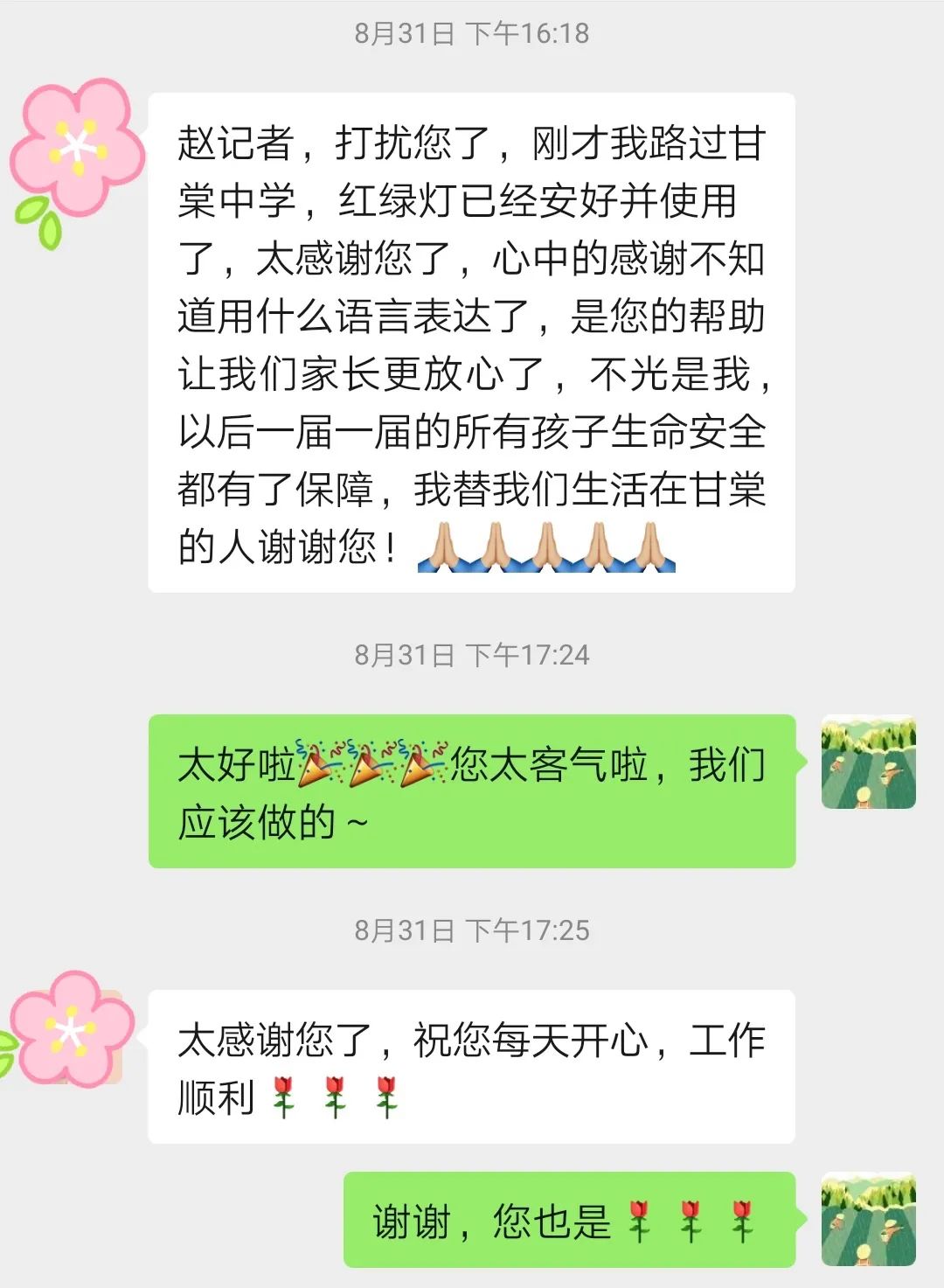Click the 下午17:25 timestamp

pyautogui.click(x=472, y=931)
